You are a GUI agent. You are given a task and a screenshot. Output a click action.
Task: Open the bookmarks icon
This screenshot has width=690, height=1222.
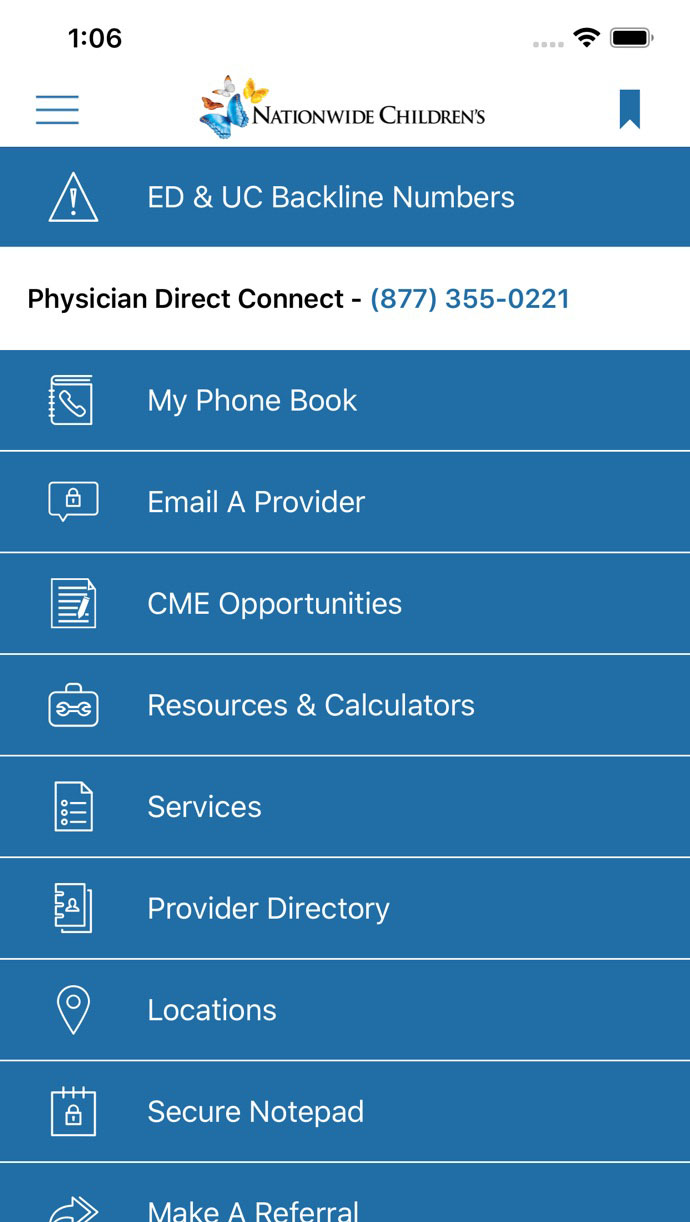[629, 109]
